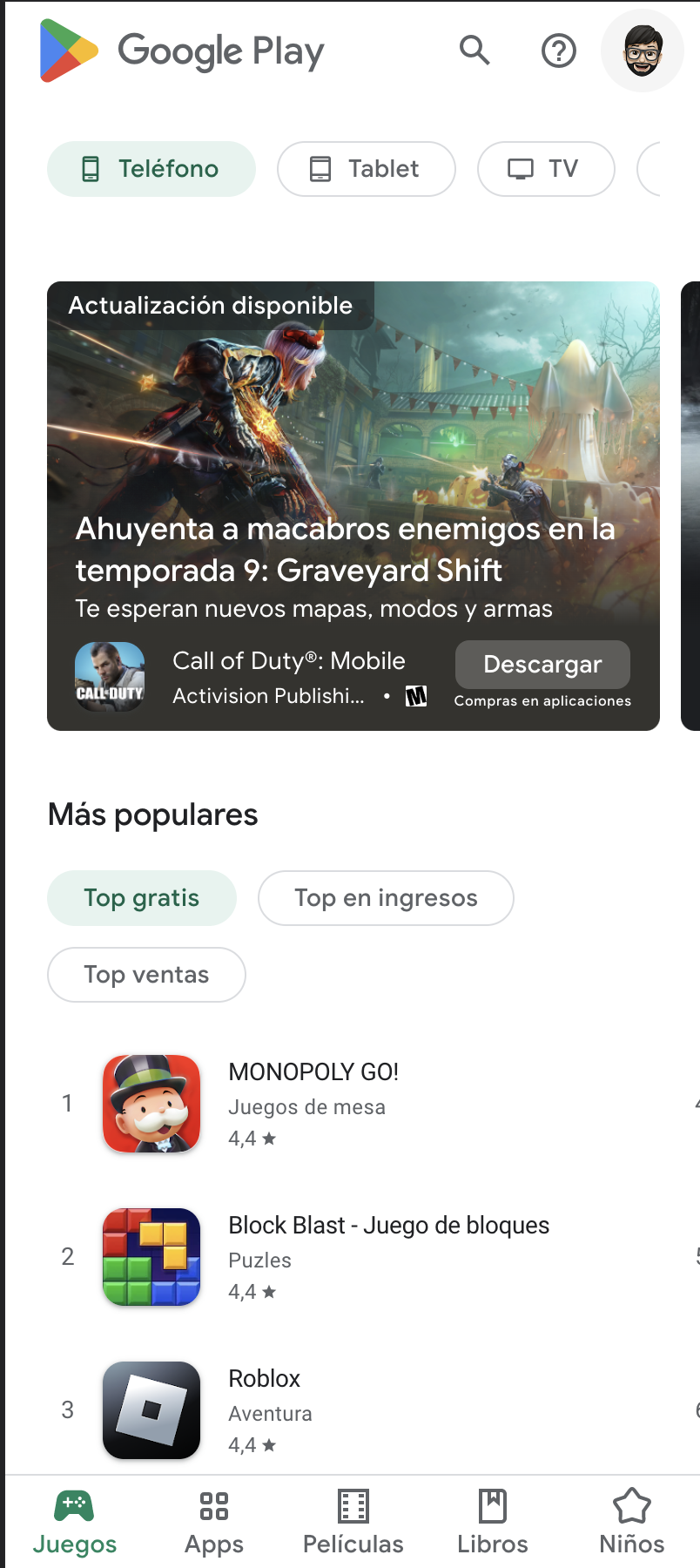
Task: Open the Roblox app thumbnail
Action: (x=151, y=1410)
